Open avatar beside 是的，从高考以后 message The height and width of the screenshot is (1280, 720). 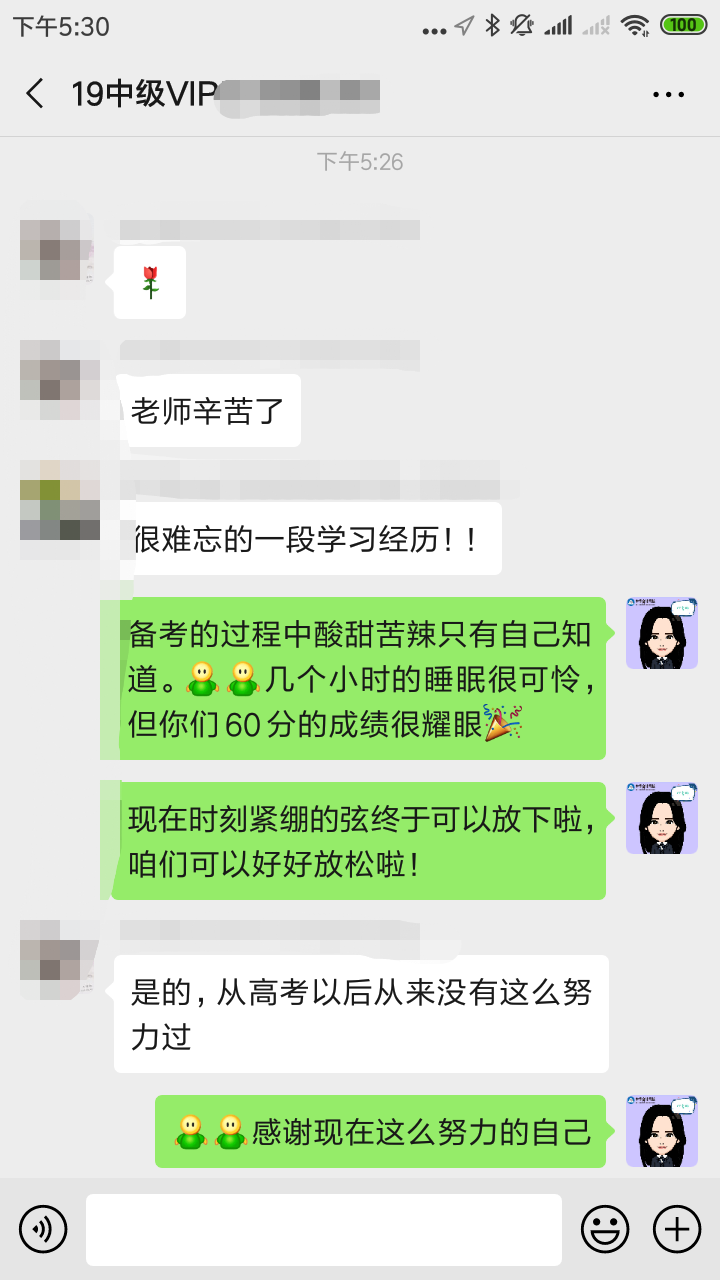point(56,959)
